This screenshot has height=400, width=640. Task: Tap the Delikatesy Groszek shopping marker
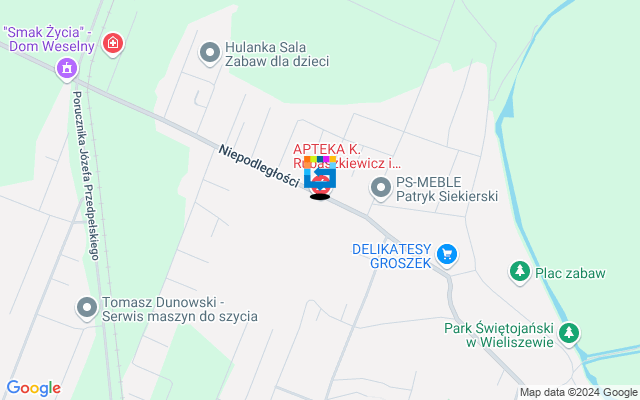[447, 254]
